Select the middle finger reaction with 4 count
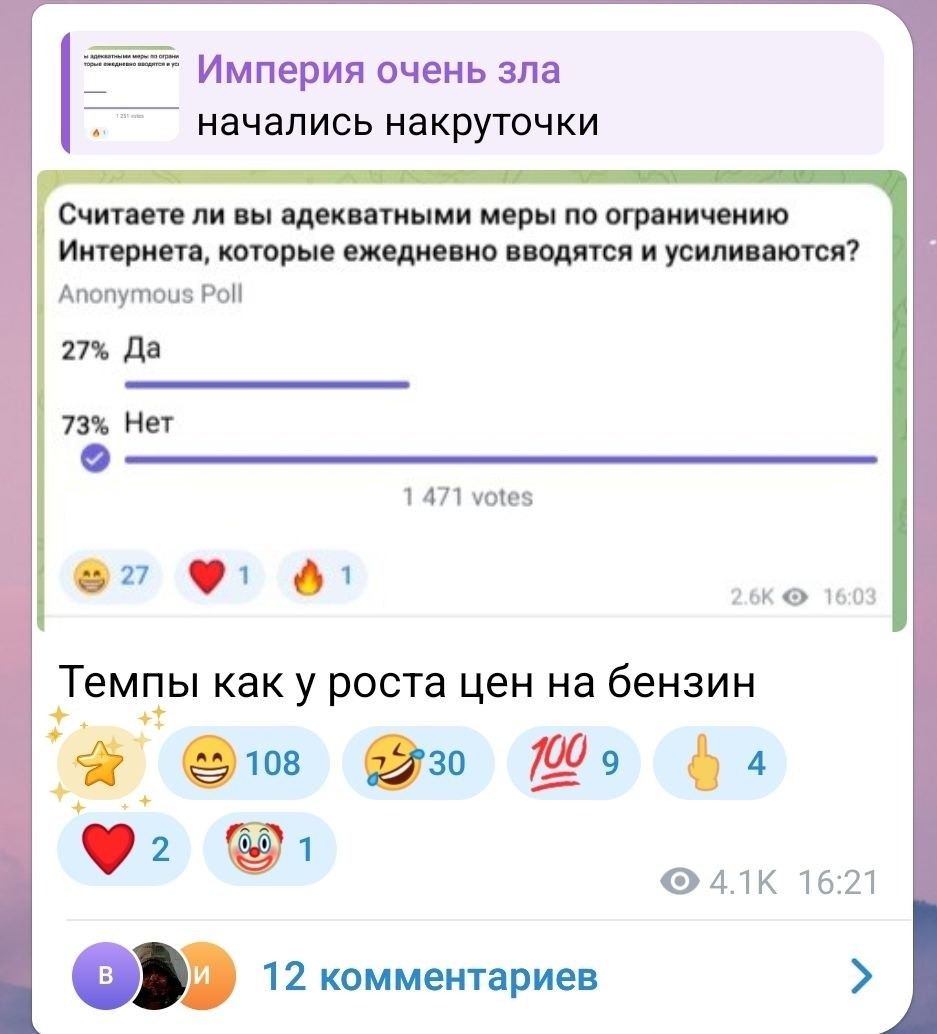This screenshot has width=937, height=1034. [718, 764]
